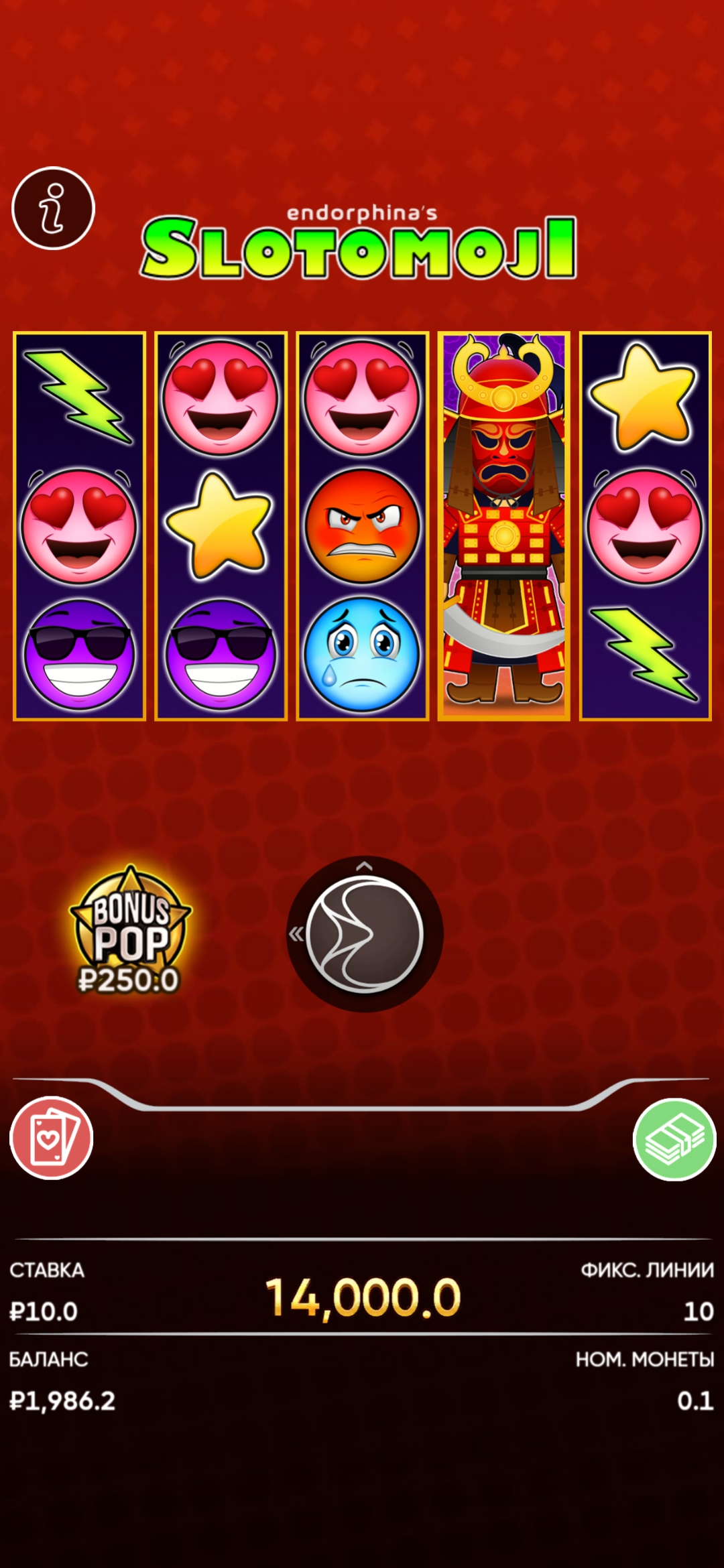Open the game info button

(53, 208)
